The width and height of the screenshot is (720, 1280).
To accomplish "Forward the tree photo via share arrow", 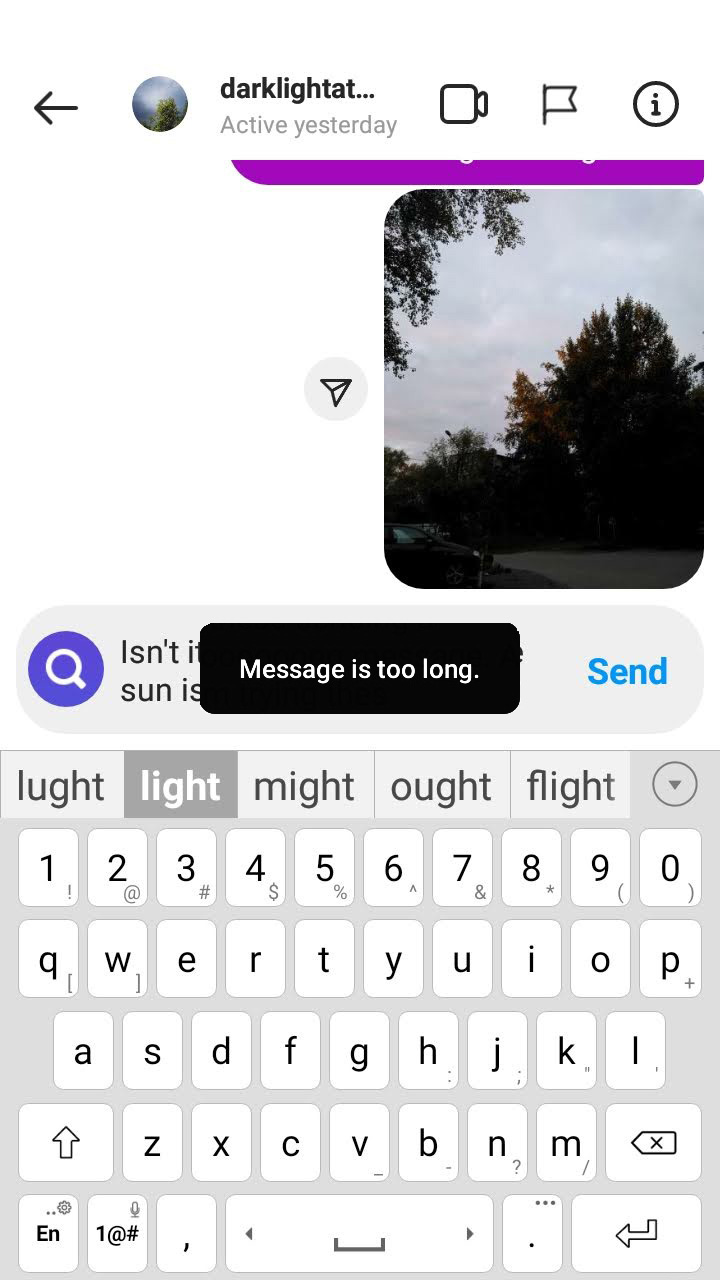I will click(336, 390).
